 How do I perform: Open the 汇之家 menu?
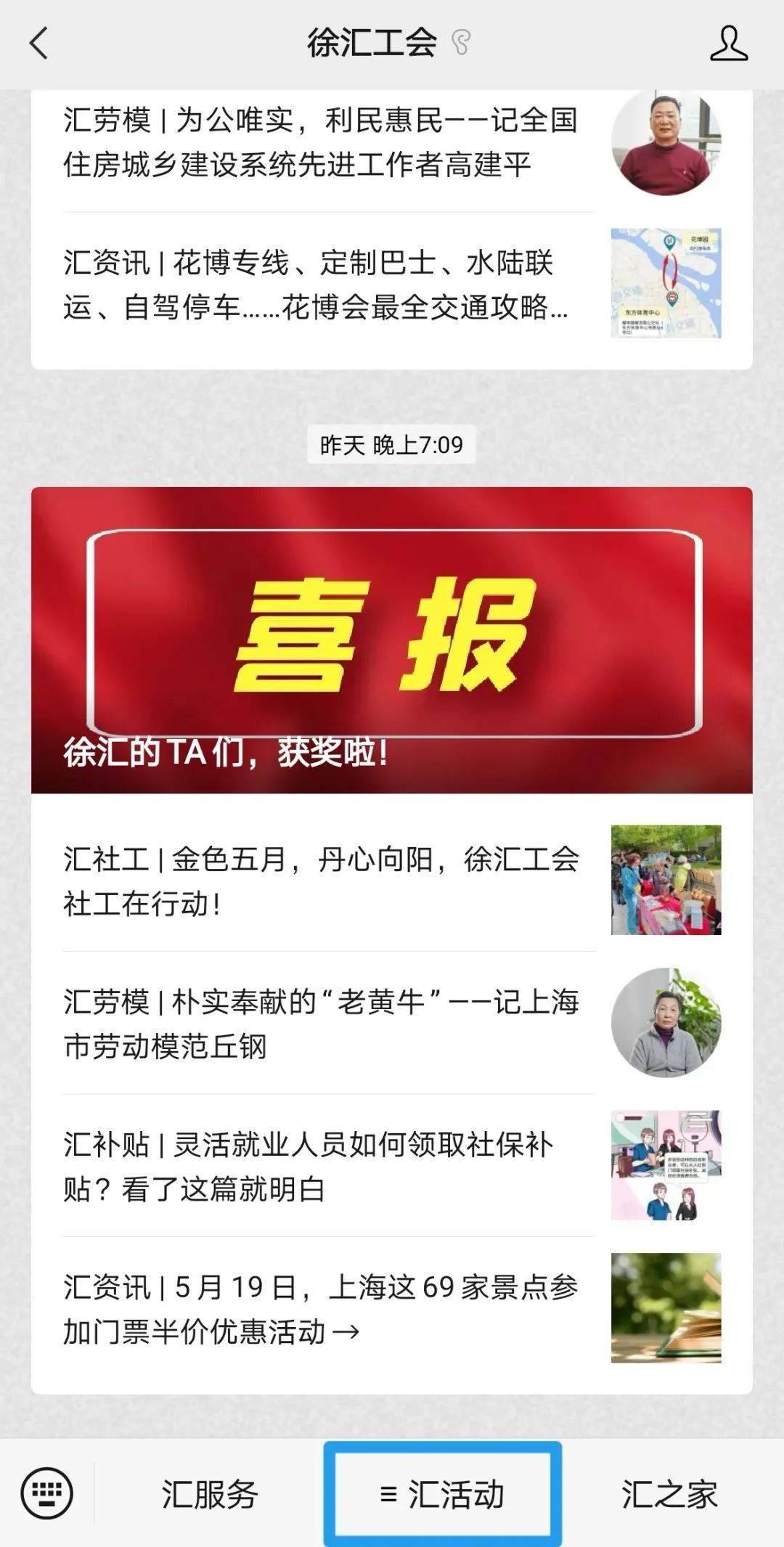pos(669,1495)
